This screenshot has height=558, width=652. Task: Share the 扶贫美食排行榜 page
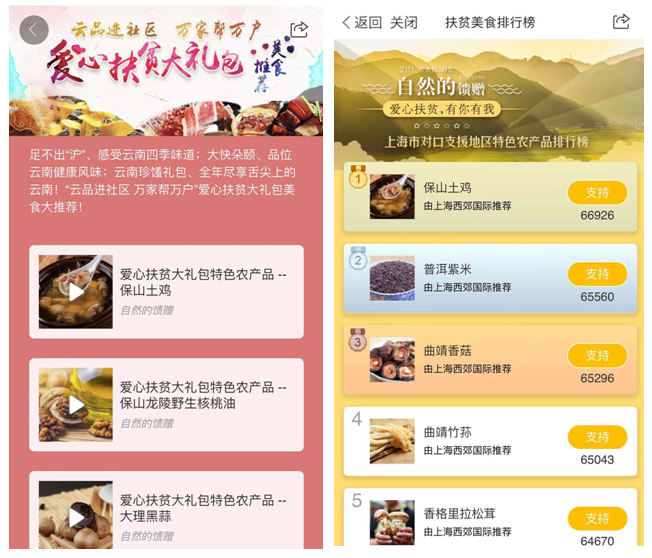[x=621, y=22]
